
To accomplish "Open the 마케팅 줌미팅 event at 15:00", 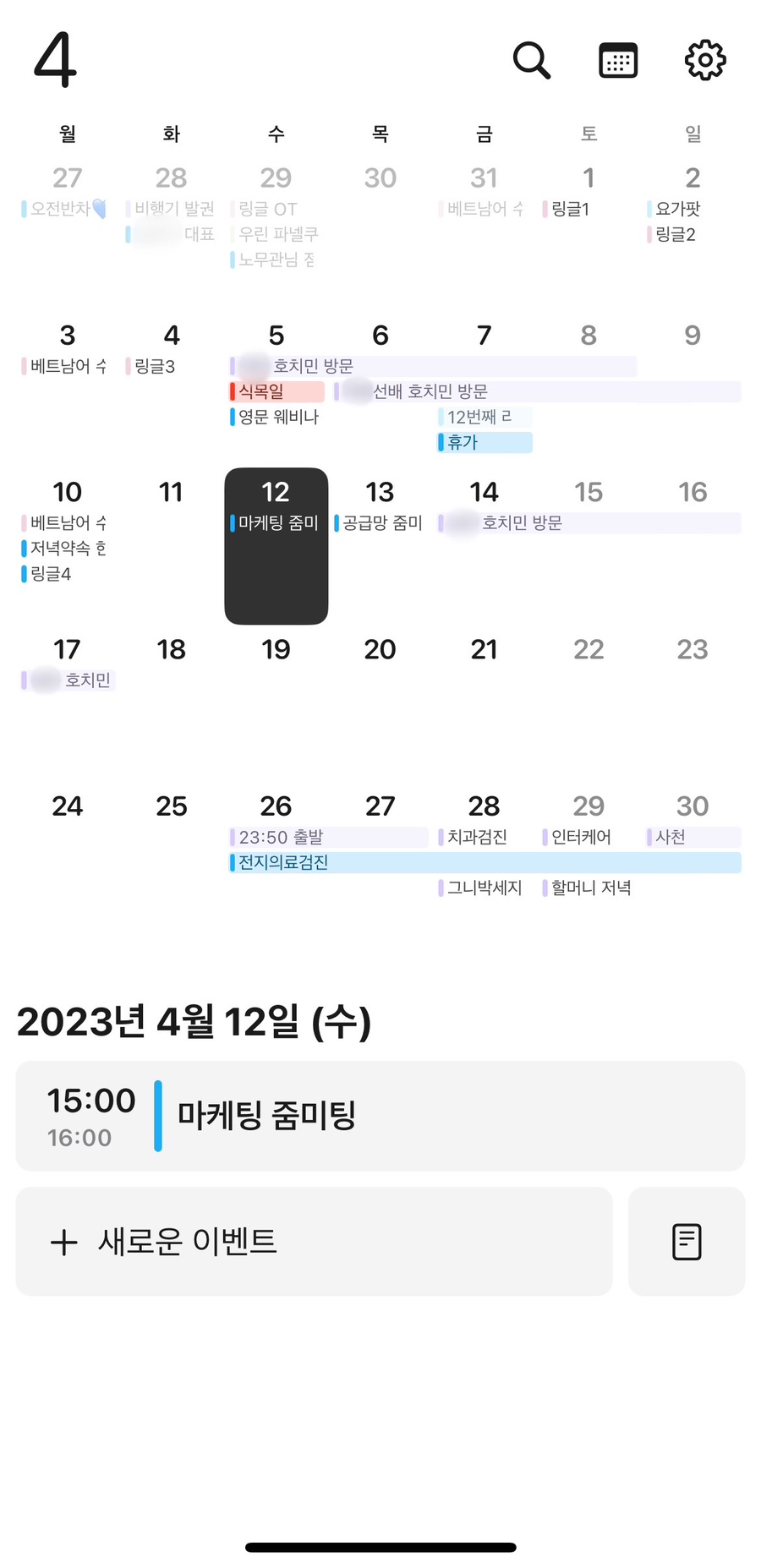I will pyautogui.click(x=380, y=1116).
